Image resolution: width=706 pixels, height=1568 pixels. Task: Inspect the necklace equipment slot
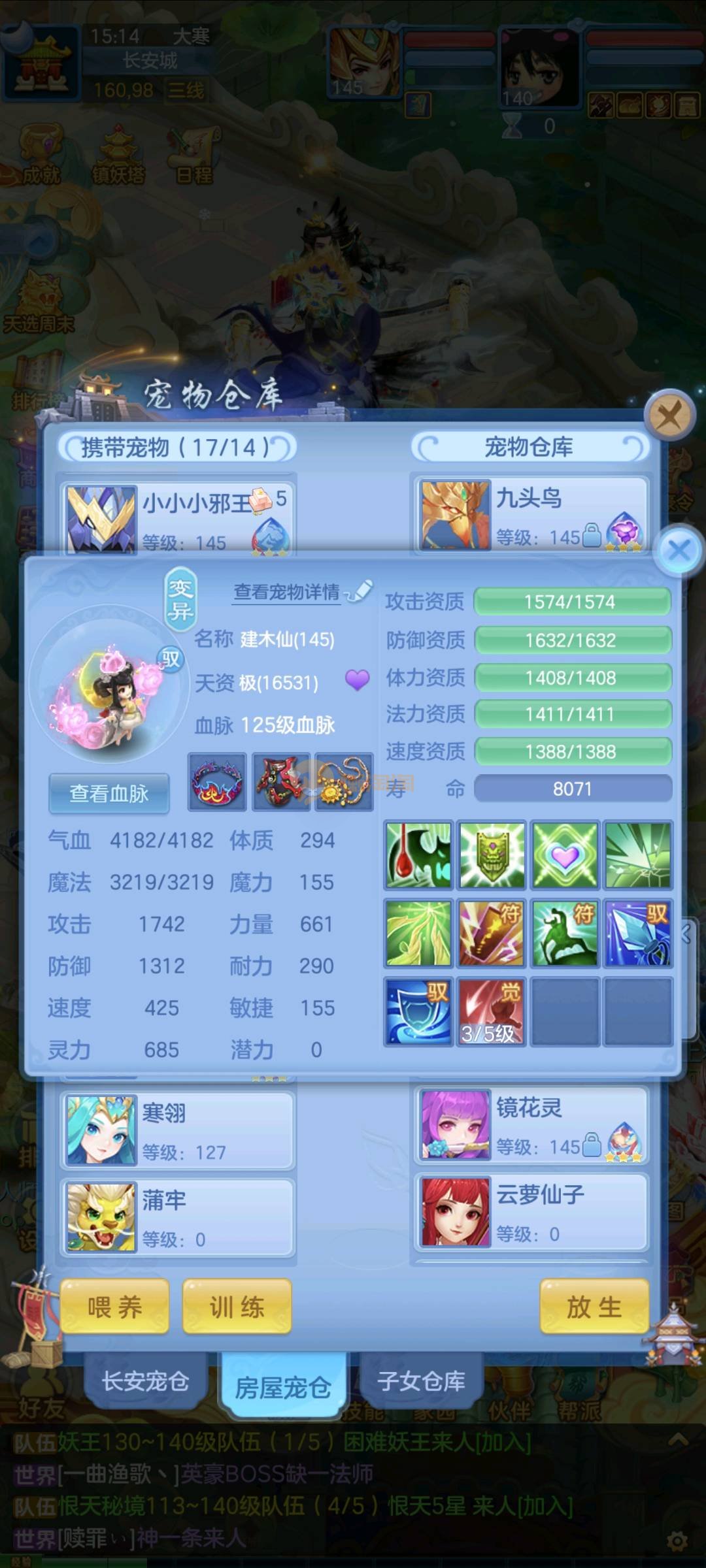[x=344, y=782]
